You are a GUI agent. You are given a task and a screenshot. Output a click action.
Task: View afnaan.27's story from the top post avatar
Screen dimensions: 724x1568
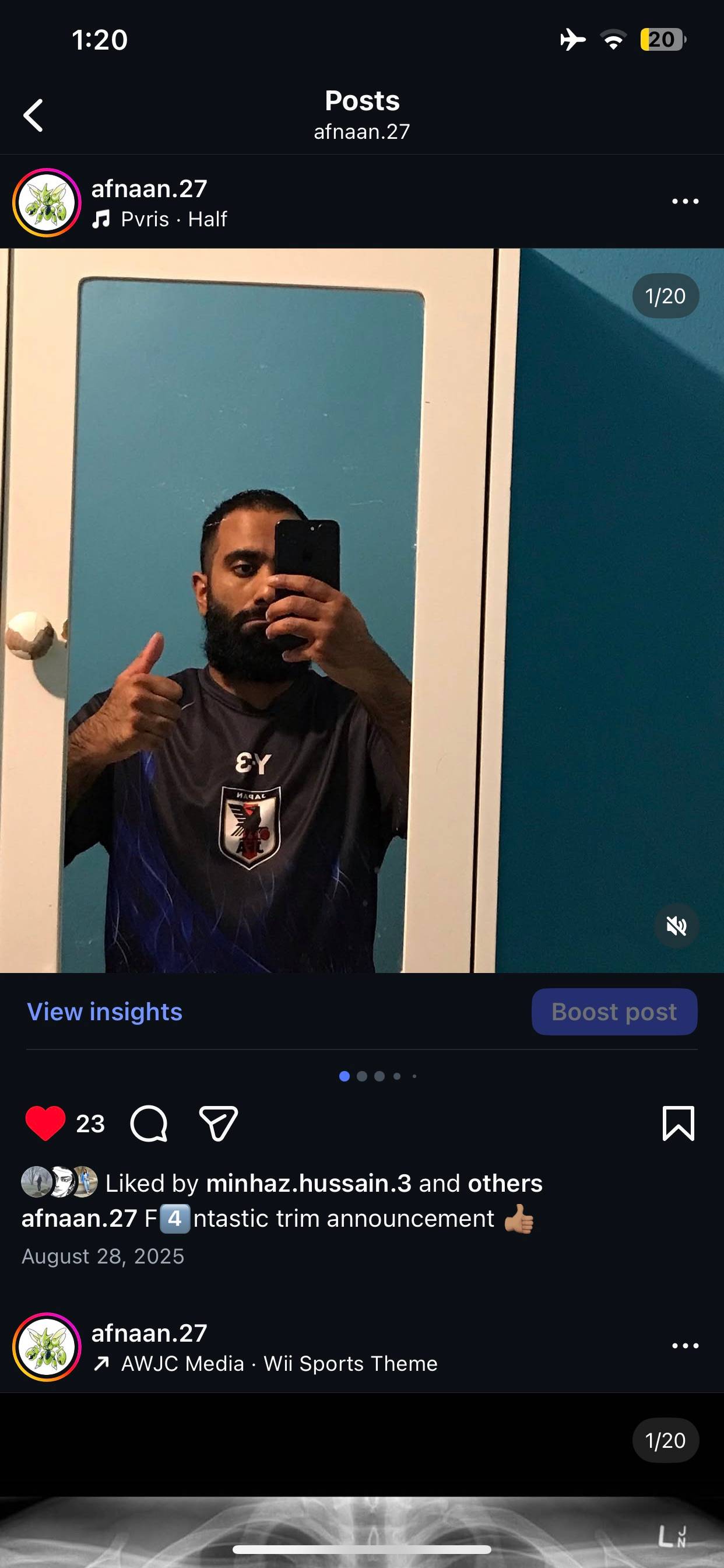[47, 202]
